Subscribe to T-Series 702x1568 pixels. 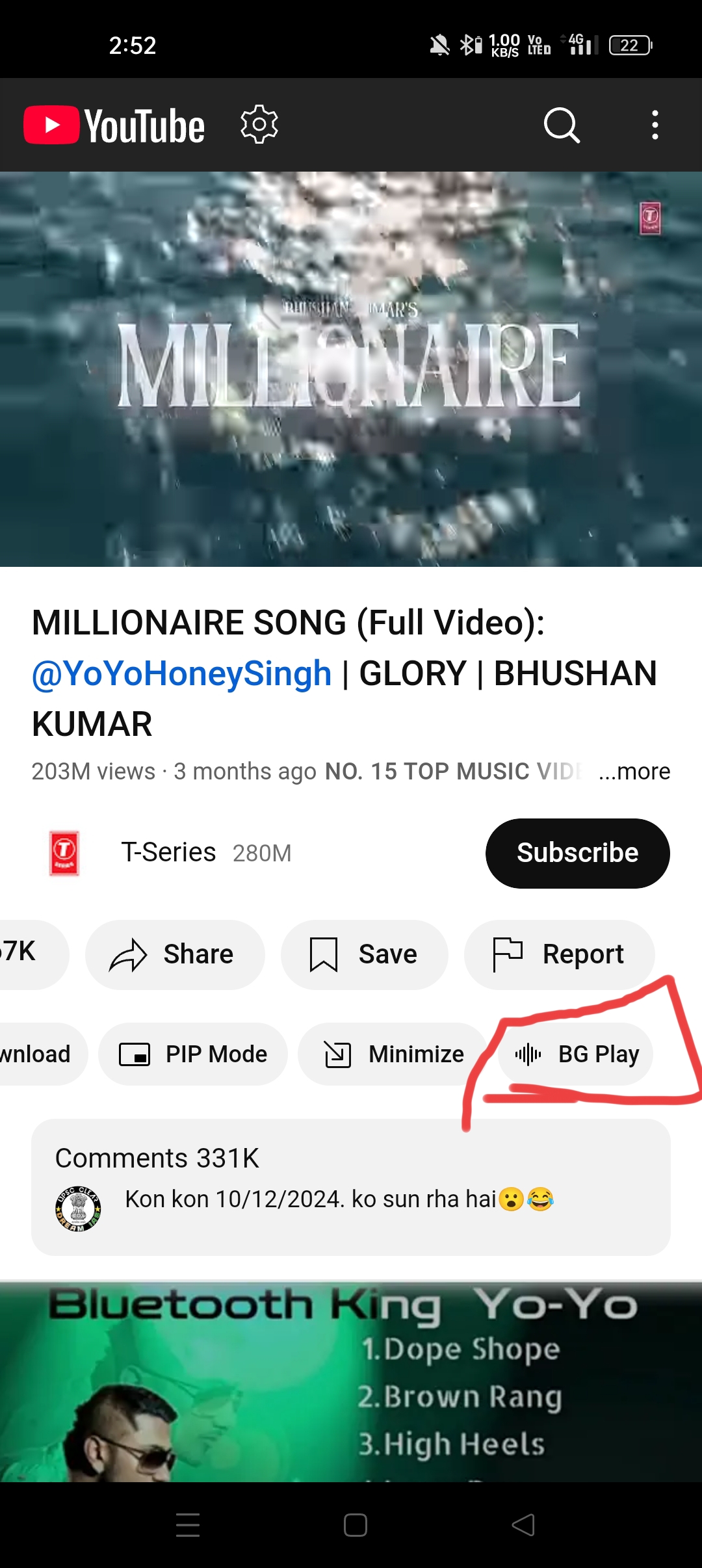pos(577,853)
